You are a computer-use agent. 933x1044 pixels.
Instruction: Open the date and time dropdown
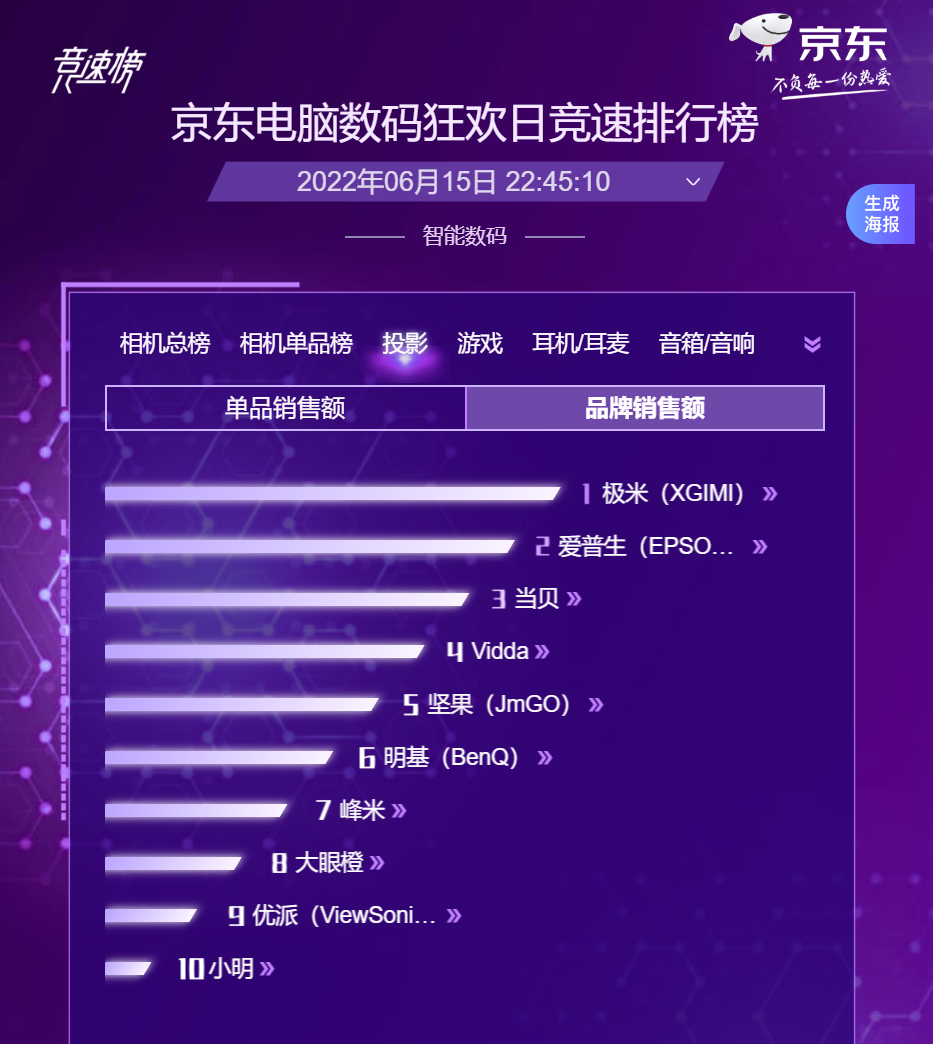pos(693,182)
